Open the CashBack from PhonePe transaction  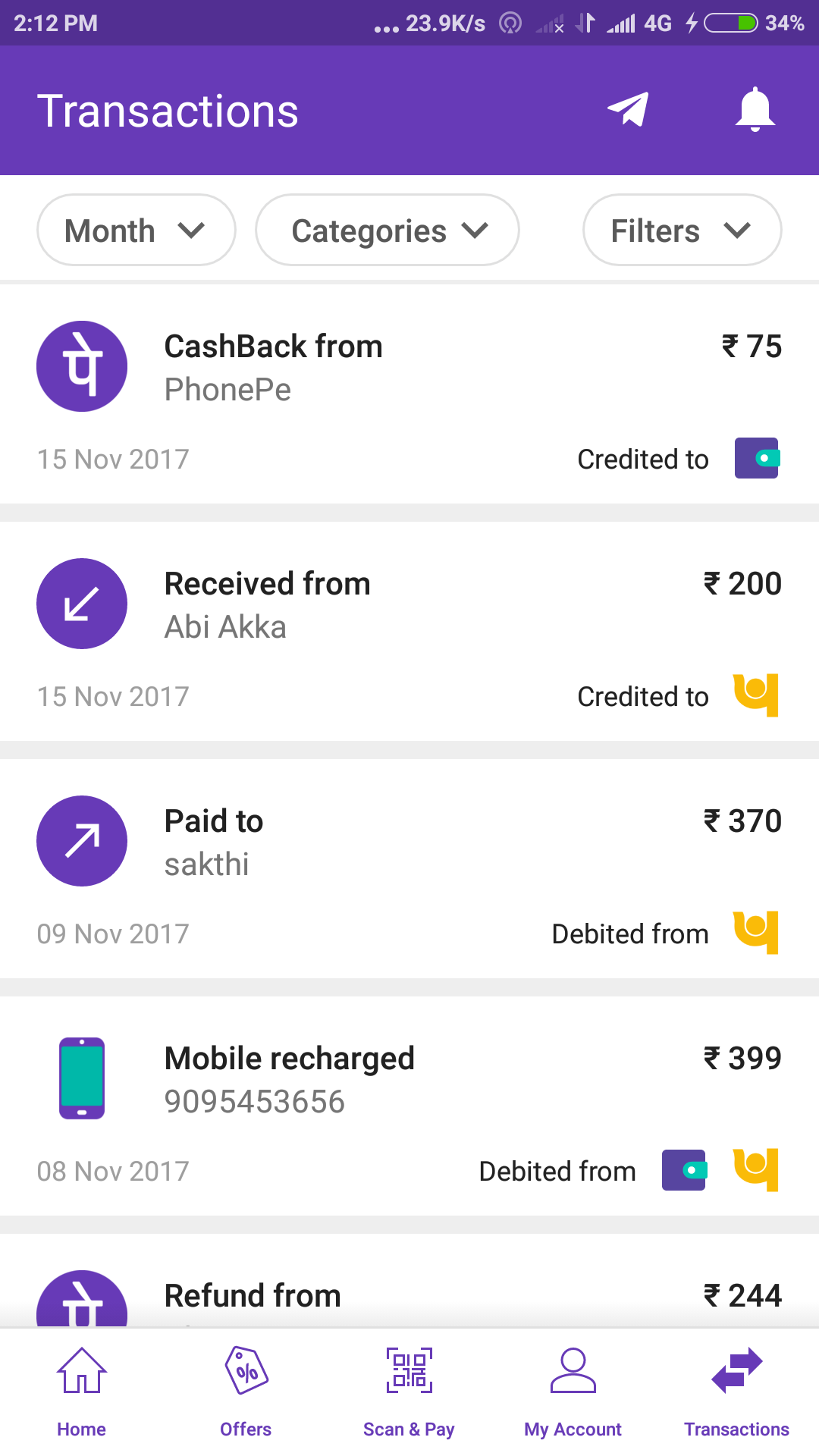click(x=409, y=394)
